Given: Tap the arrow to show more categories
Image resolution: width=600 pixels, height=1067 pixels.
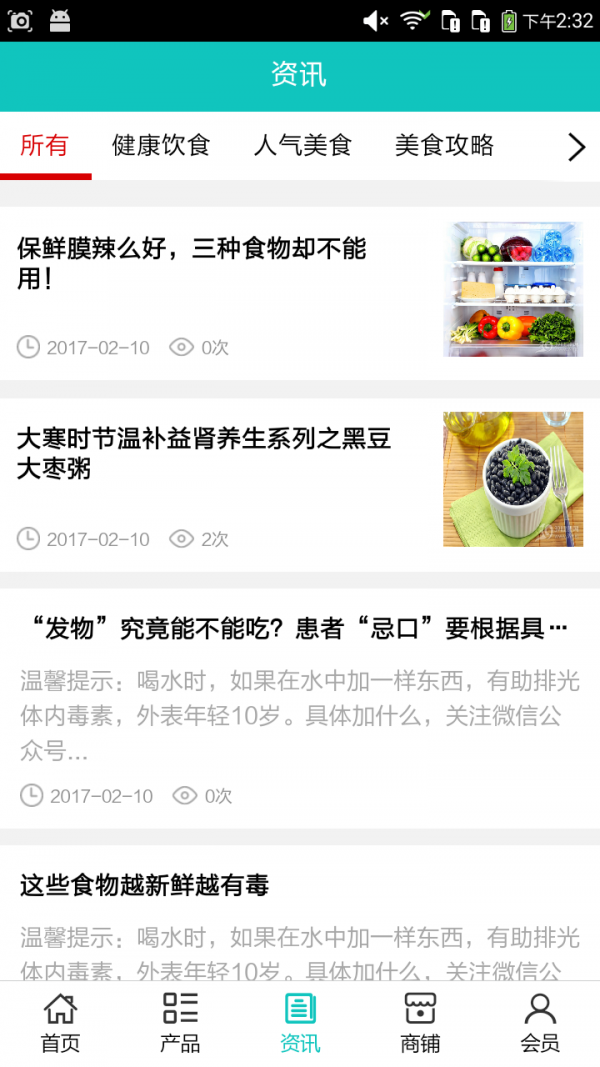Looking at the screenshot, I should pyautogui.click(x=576, y=147).
